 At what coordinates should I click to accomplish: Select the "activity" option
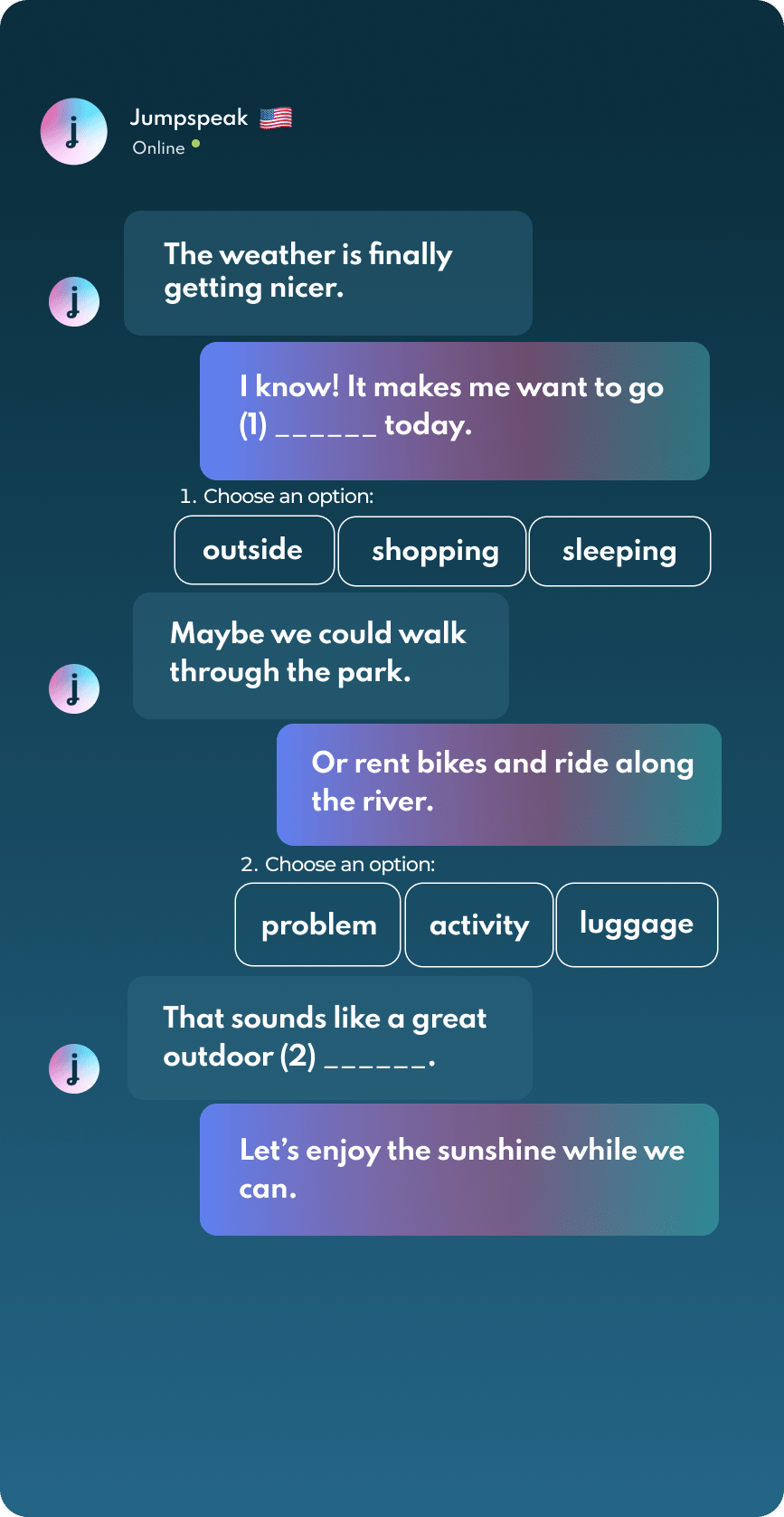tap(479, 924)
